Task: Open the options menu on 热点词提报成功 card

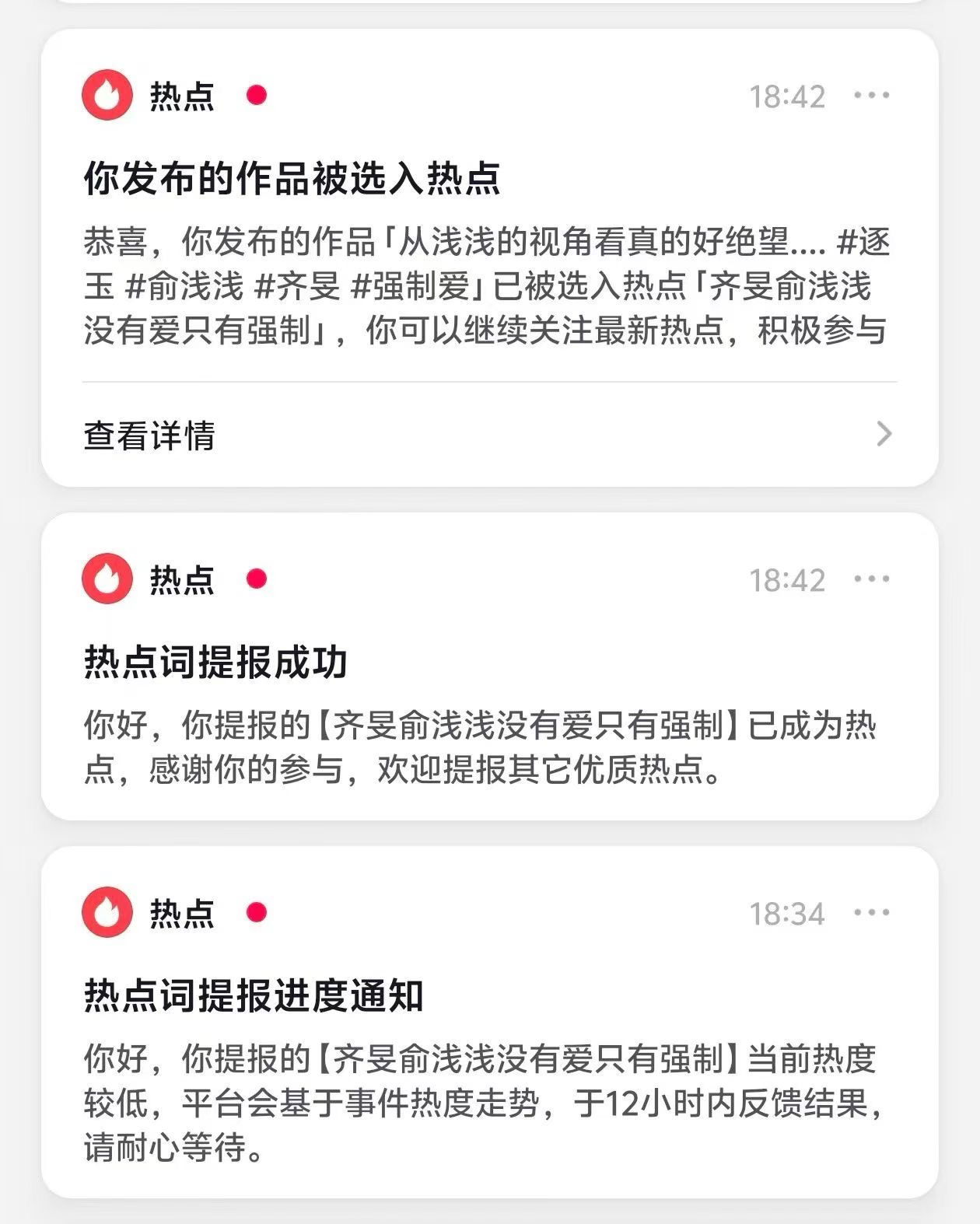Action: click(x=871, y=579)
